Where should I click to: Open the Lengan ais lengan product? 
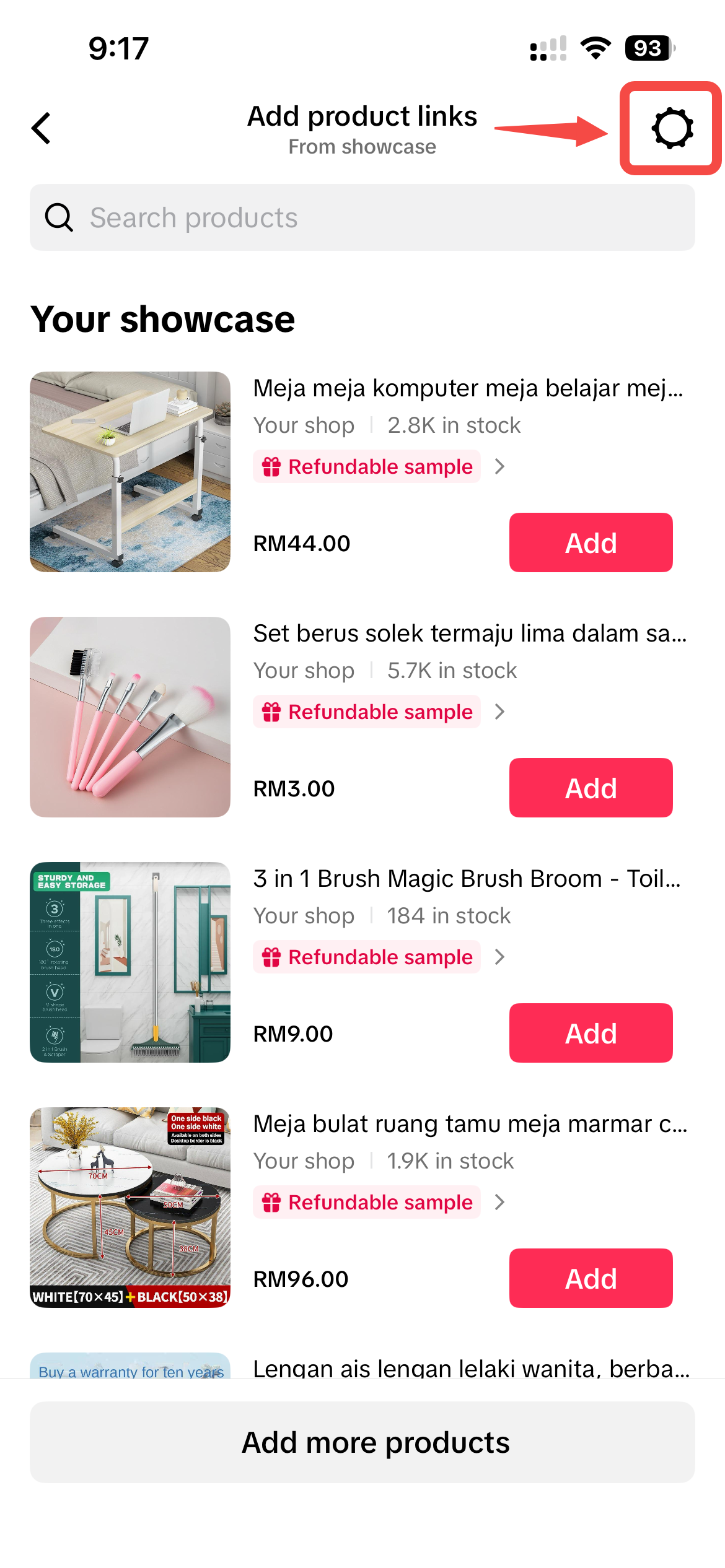[470, 1367]
